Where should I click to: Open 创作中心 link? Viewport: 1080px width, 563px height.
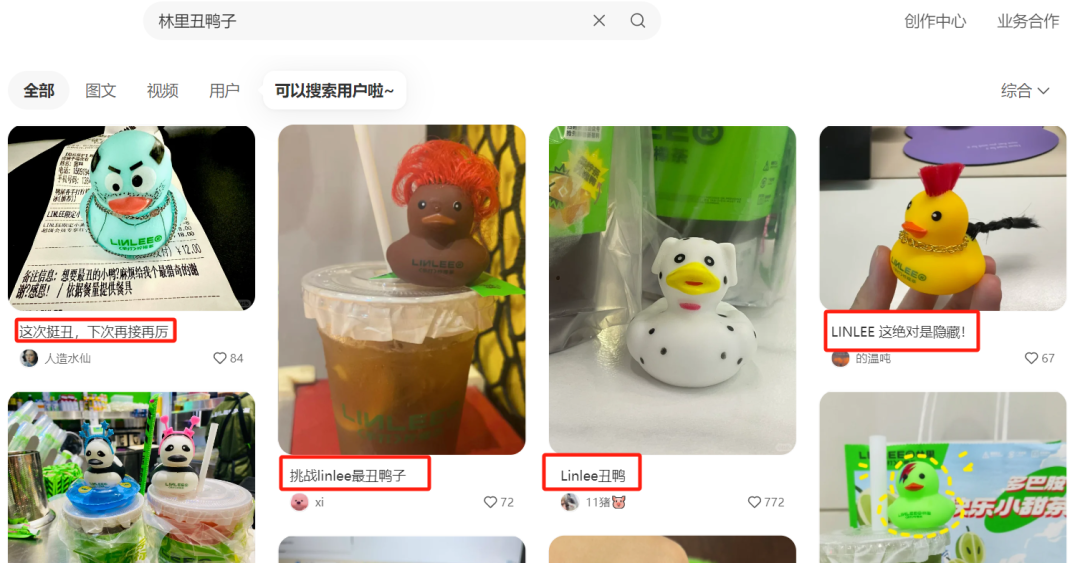[935, 21]
